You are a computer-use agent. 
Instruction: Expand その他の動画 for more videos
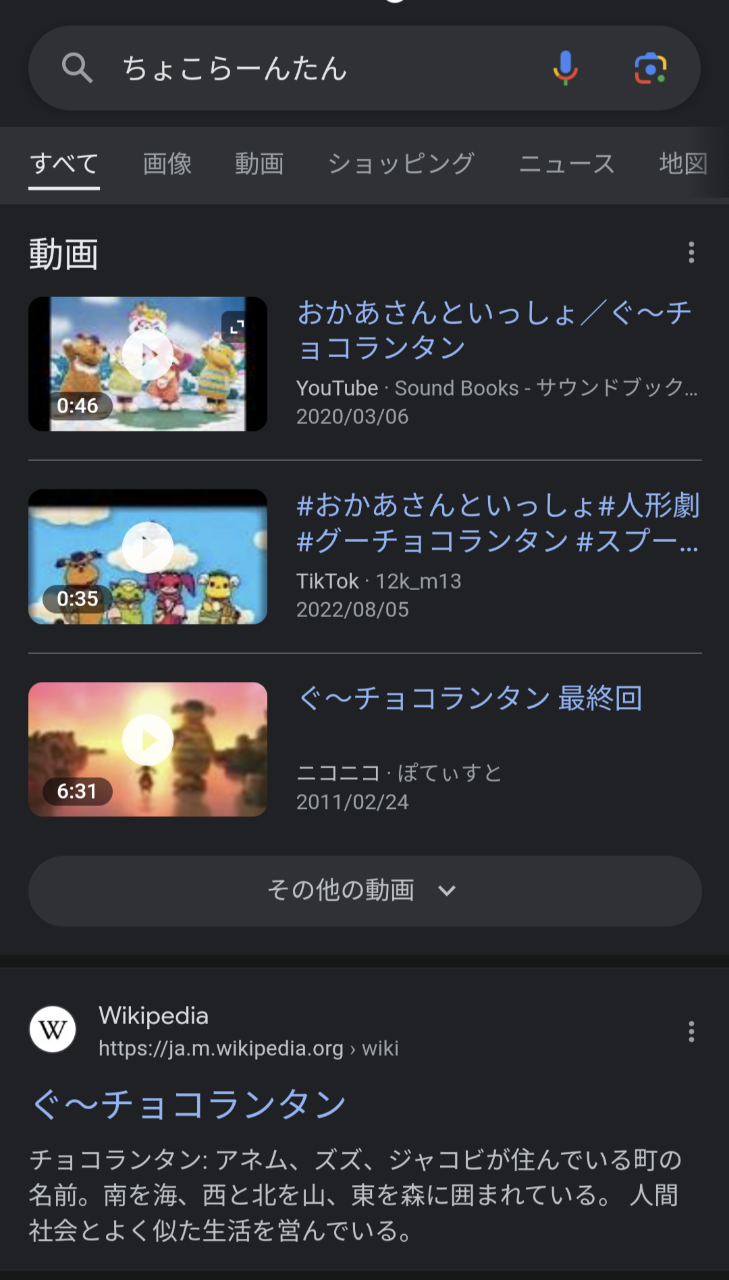[365, 890]
